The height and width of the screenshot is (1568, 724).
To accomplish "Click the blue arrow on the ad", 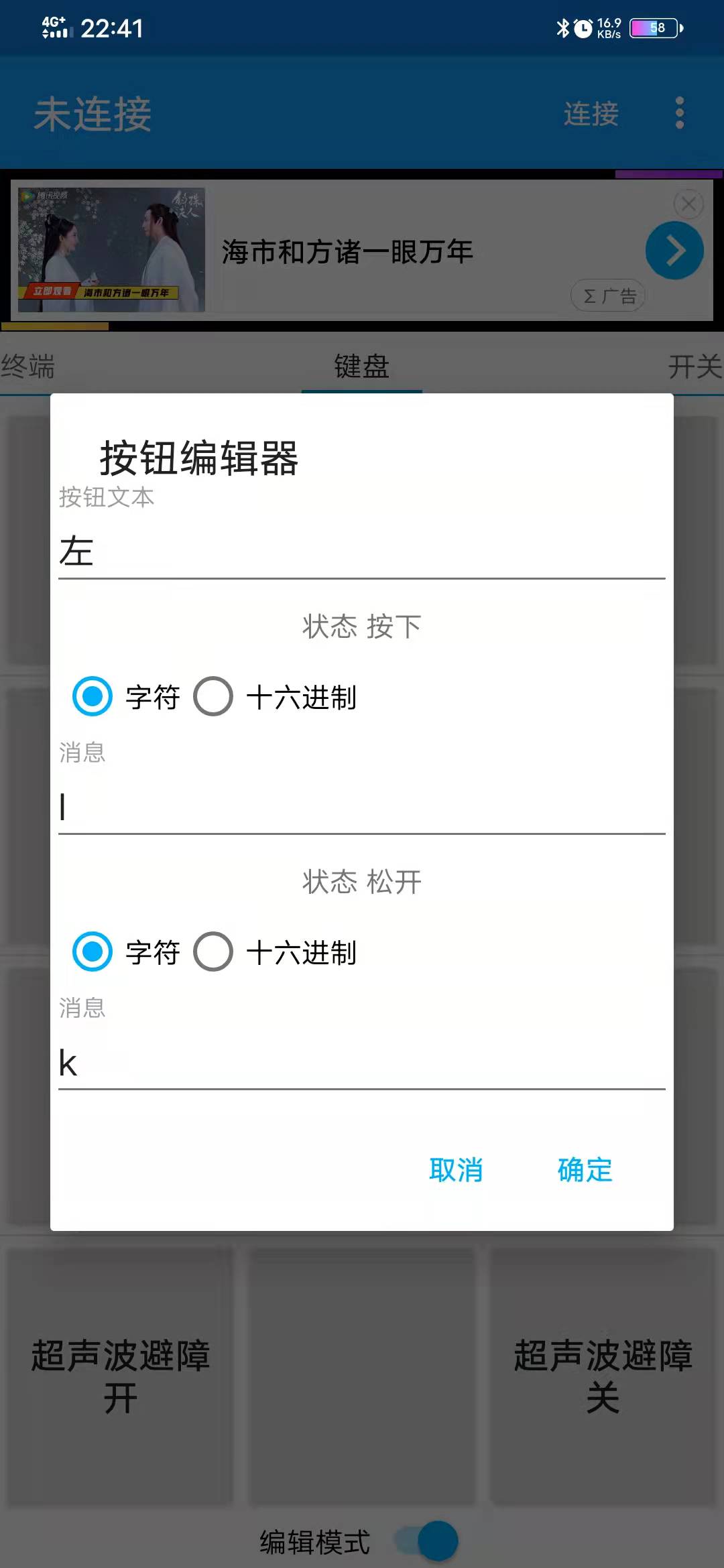I will (x=674, y=250).
